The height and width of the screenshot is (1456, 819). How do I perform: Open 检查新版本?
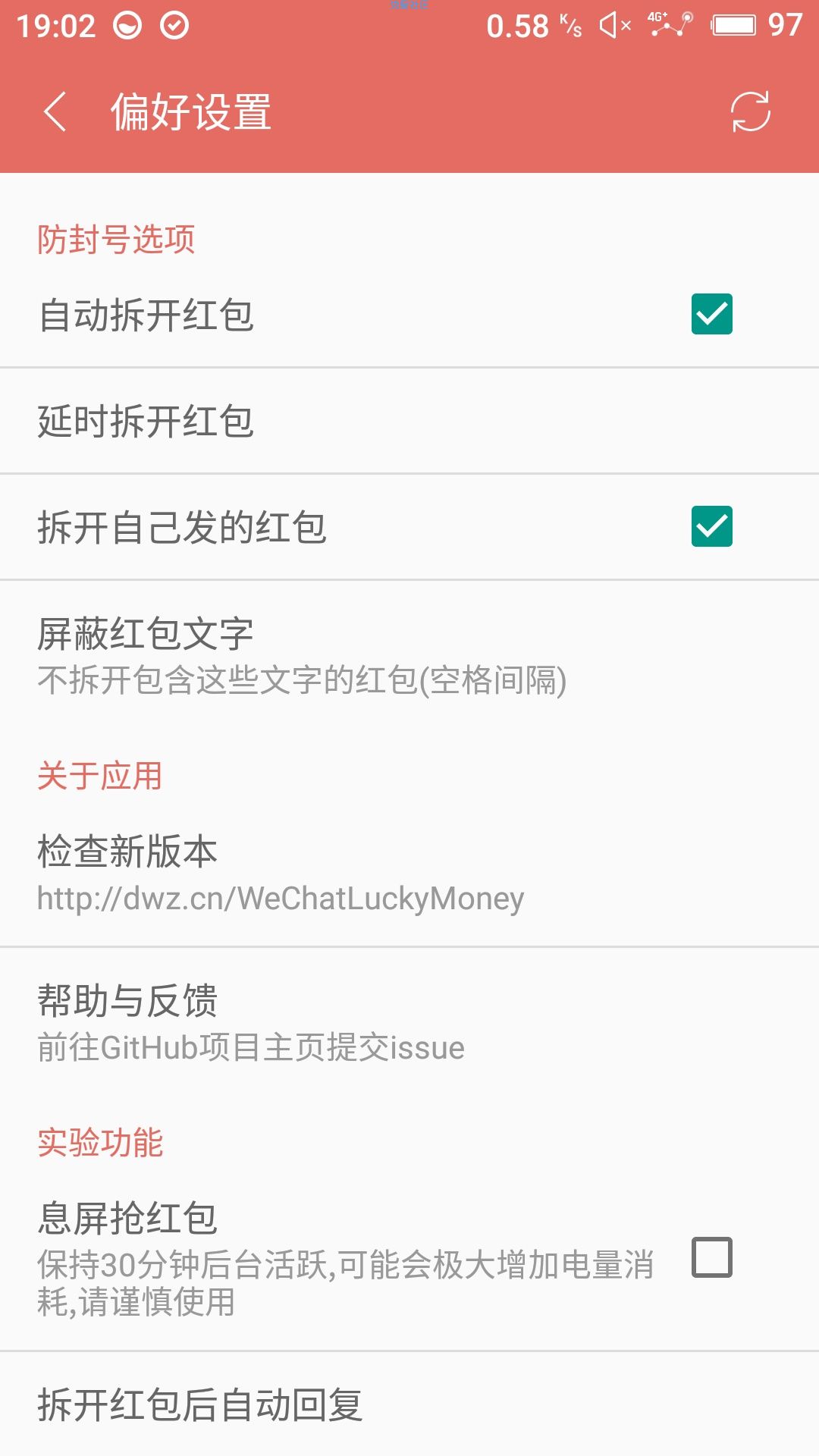coord(409,874)
